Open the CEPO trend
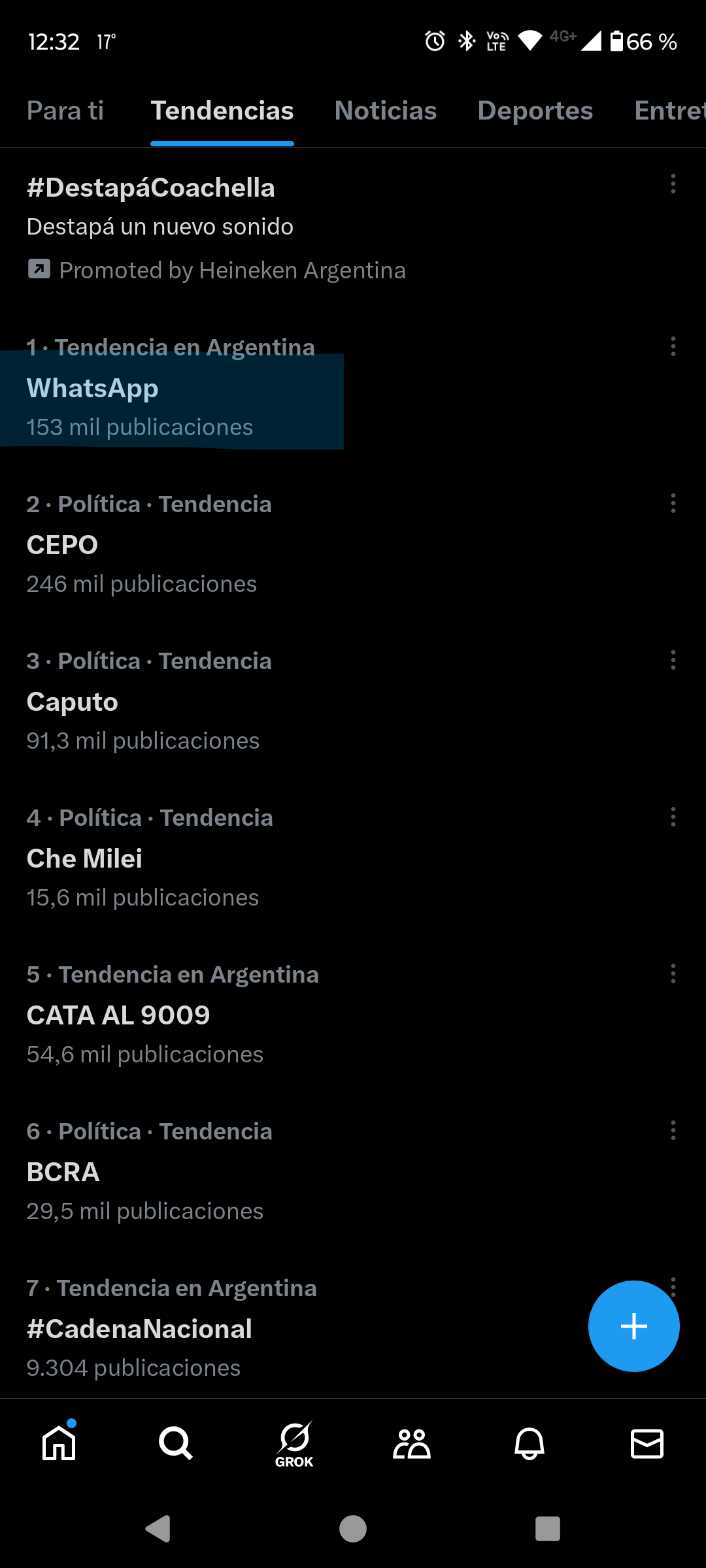The image size is (706, 1568). point(353,544)
